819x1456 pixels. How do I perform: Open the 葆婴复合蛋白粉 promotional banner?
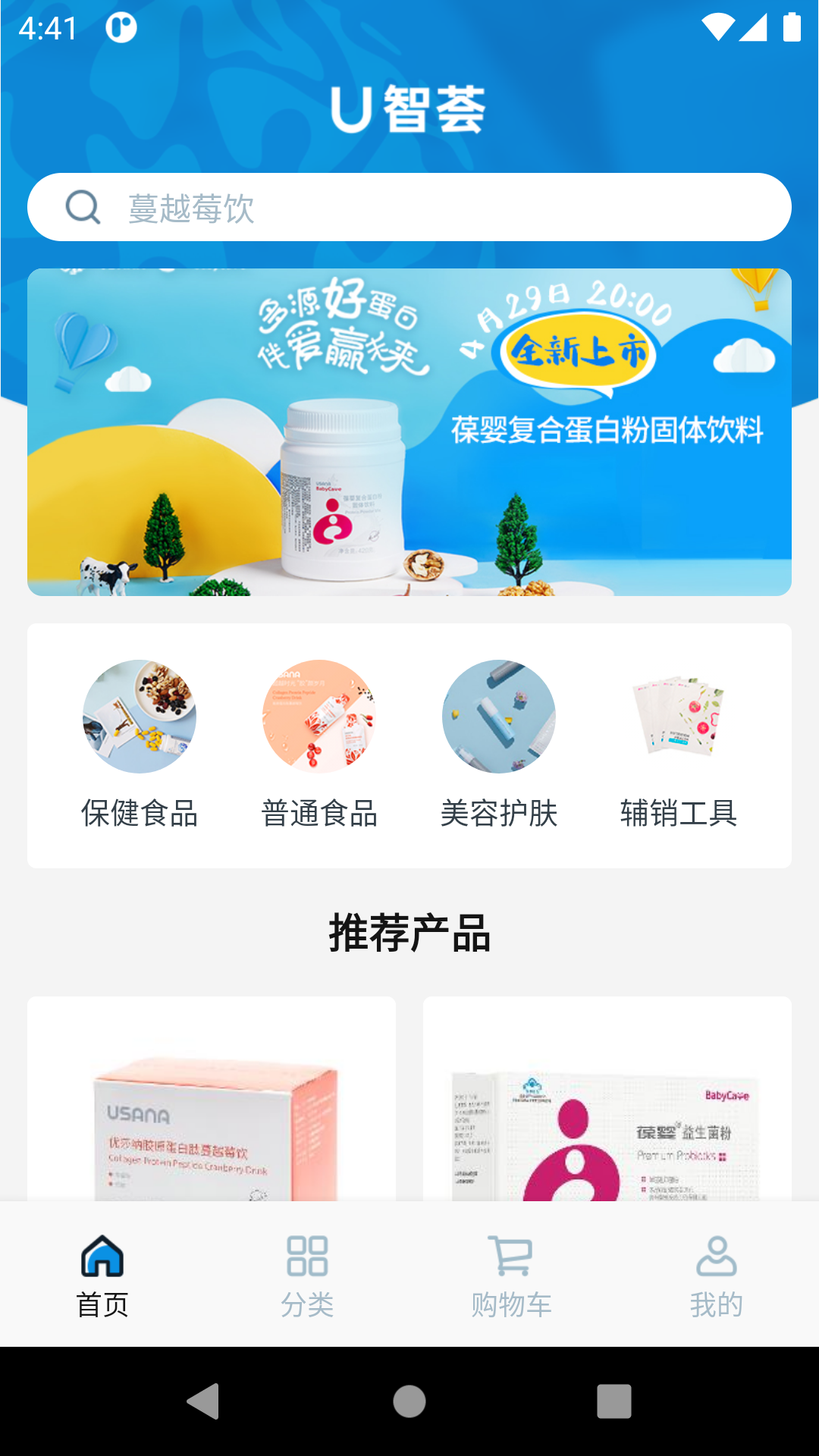click(x=409, y=432)
